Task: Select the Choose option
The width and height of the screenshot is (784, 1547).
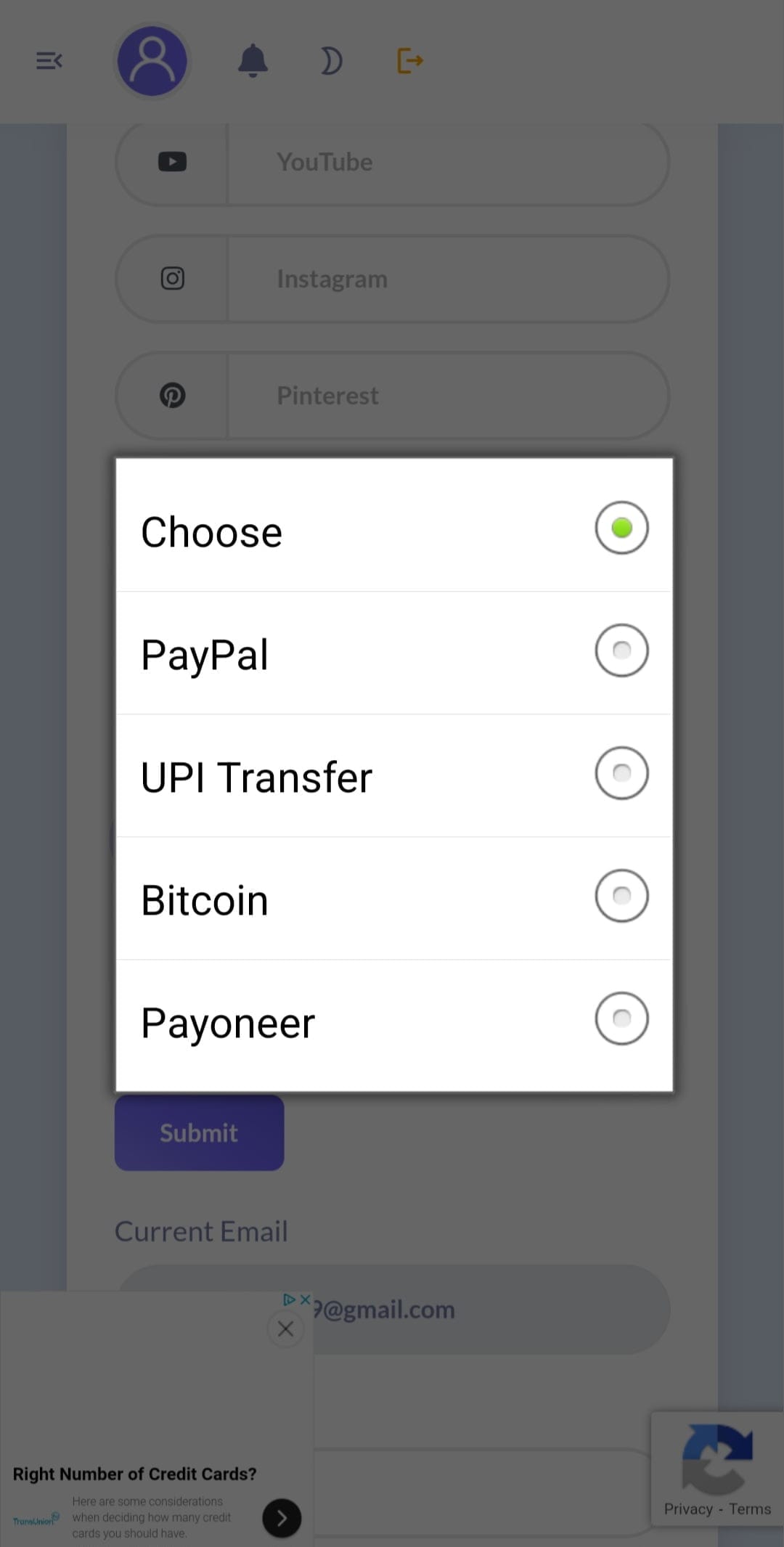Action: point(393,529)
